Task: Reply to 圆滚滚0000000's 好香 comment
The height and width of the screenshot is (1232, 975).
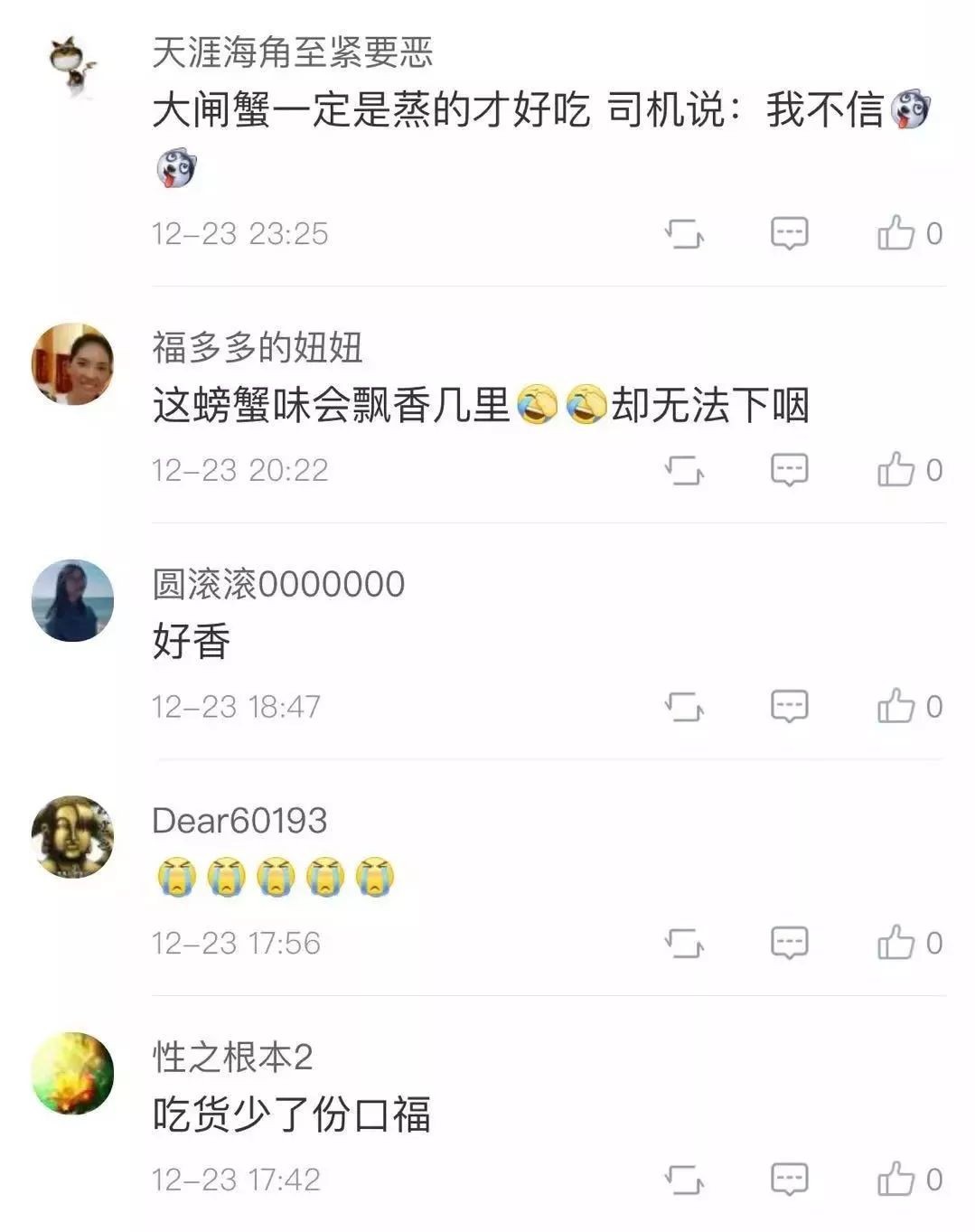Action: click(x=789, y=708)
